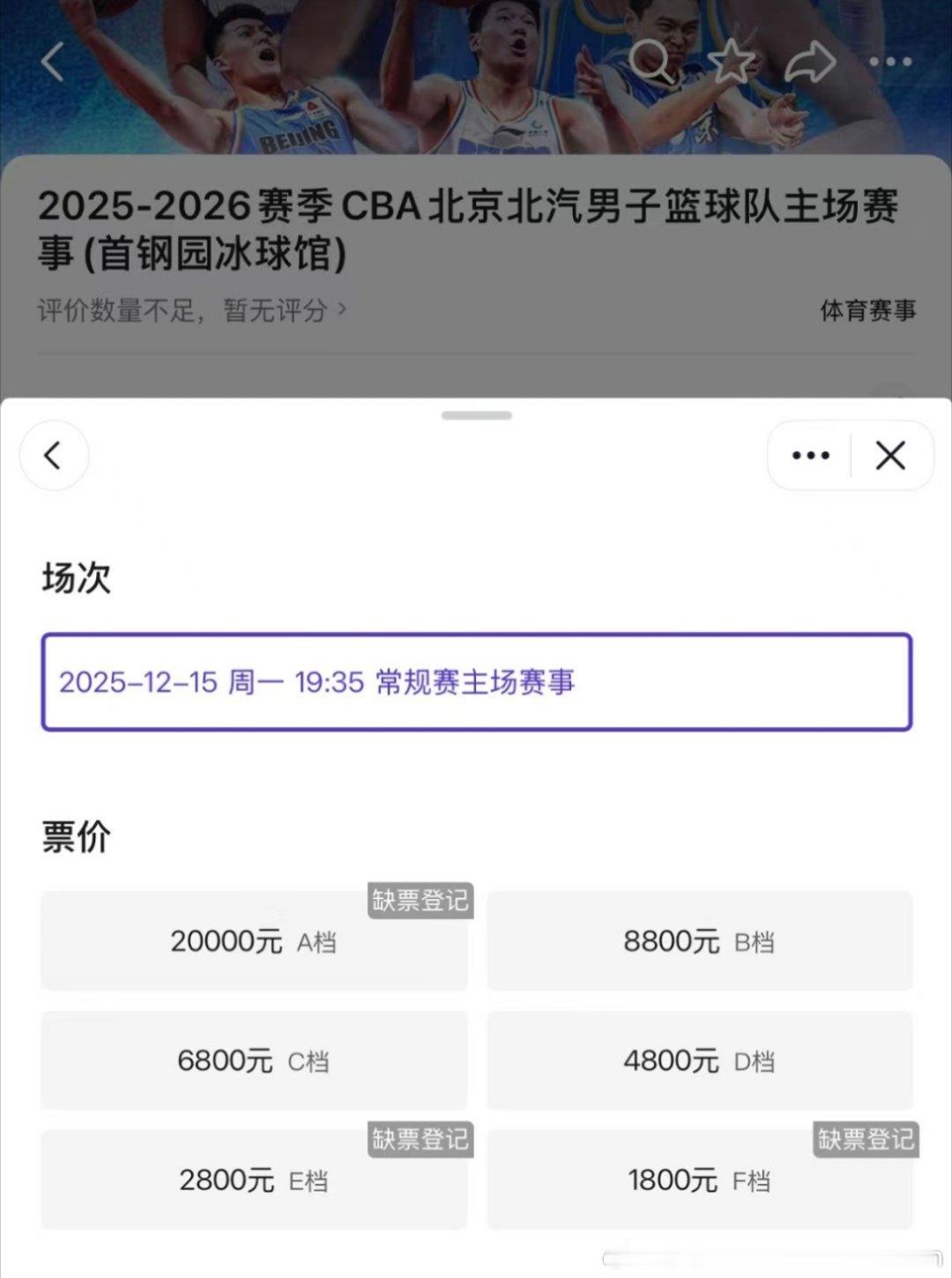Tap the back arrow in the ticket panel
Viewport: 952px width, 1278px height.
(55, 456)
